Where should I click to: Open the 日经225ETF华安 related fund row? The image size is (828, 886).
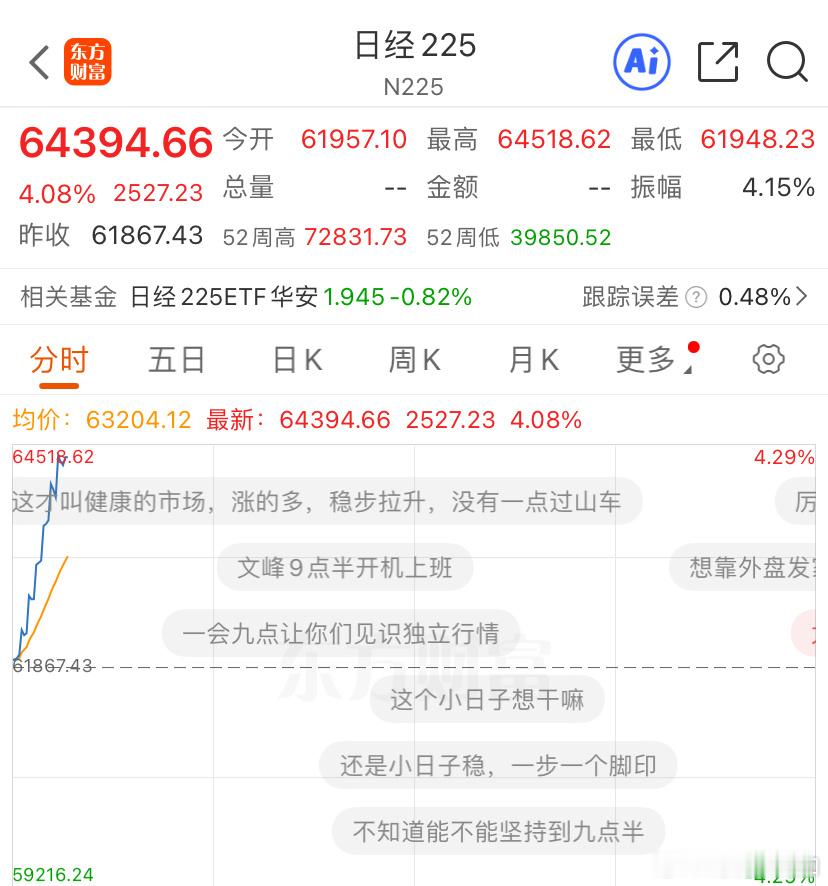[414, 297]
